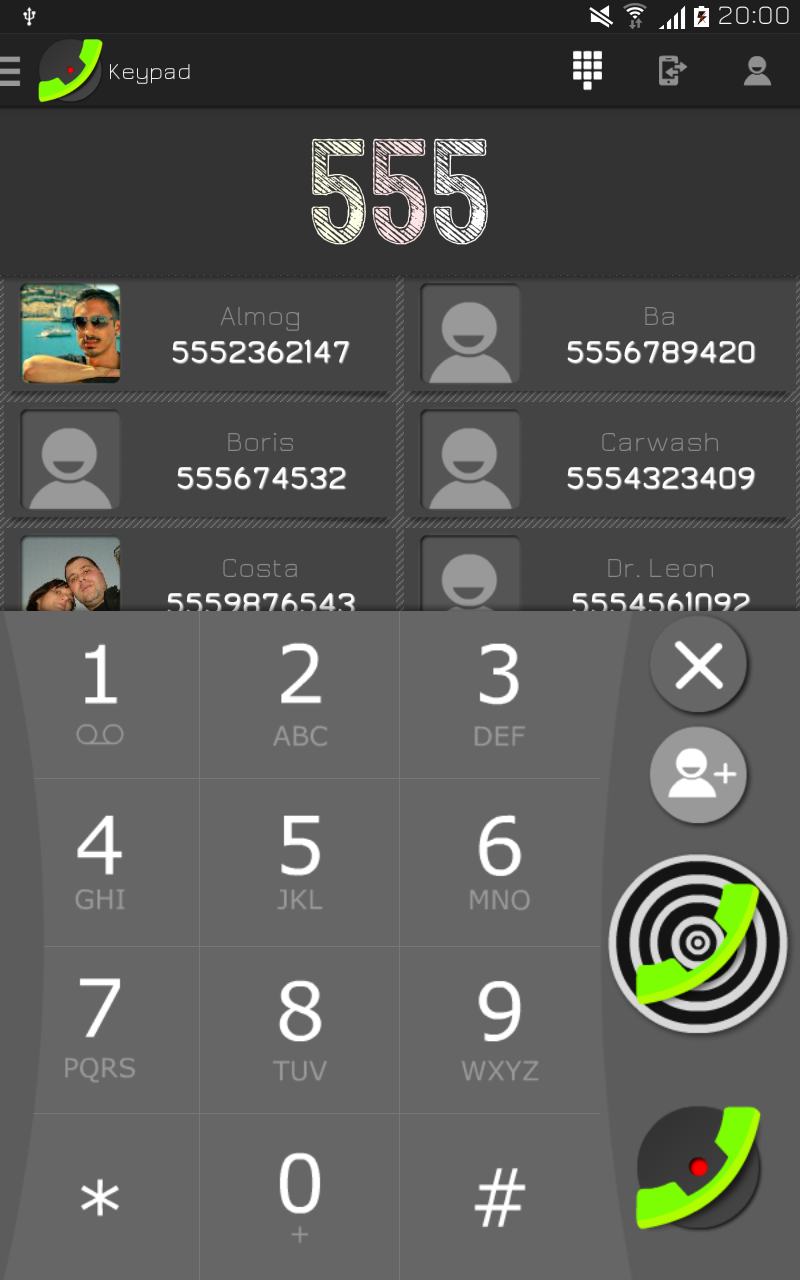Choose Boris from suggested contacts
This screenshot has width=800, height=1280.
[200, 461]
